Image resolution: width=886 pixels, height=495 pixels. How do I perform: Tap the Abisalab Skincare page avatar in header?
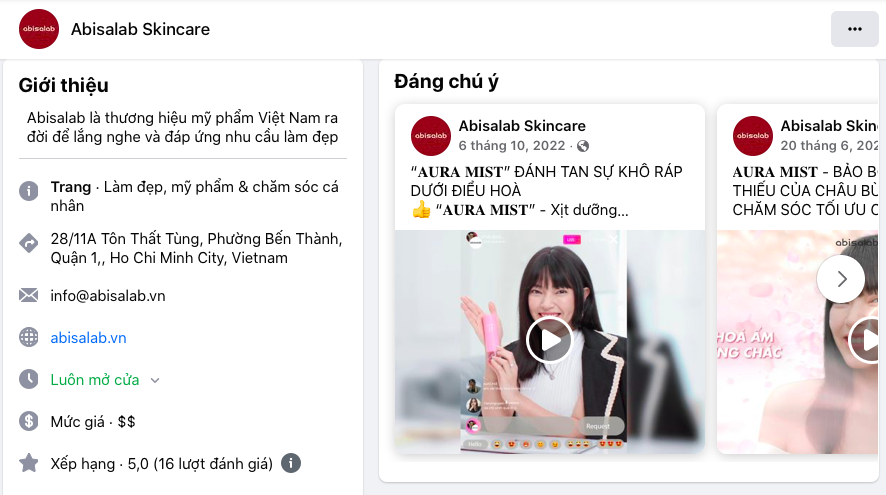(x=39, y=29)
